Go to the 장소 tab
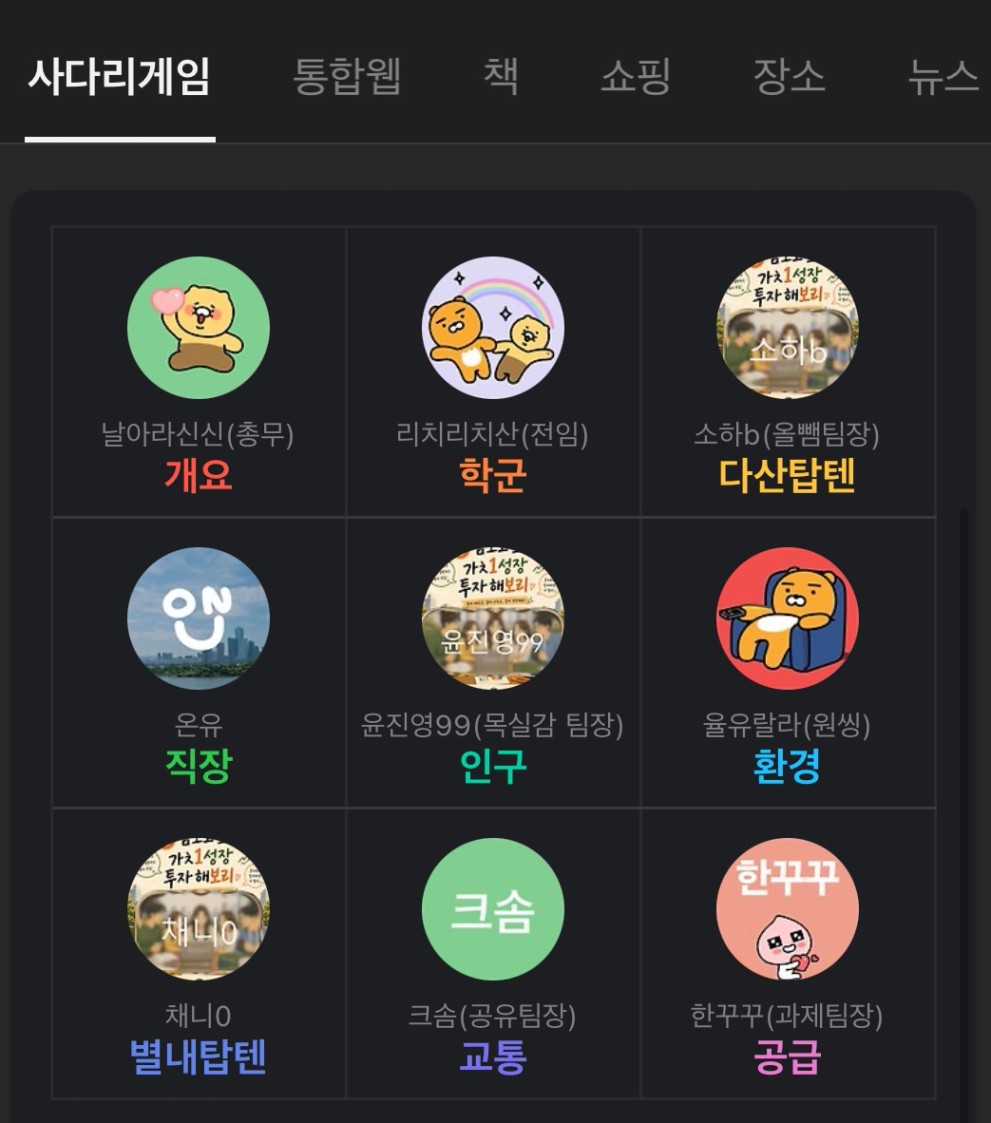Screen dimensions: 991x1123 click(790, 77)
